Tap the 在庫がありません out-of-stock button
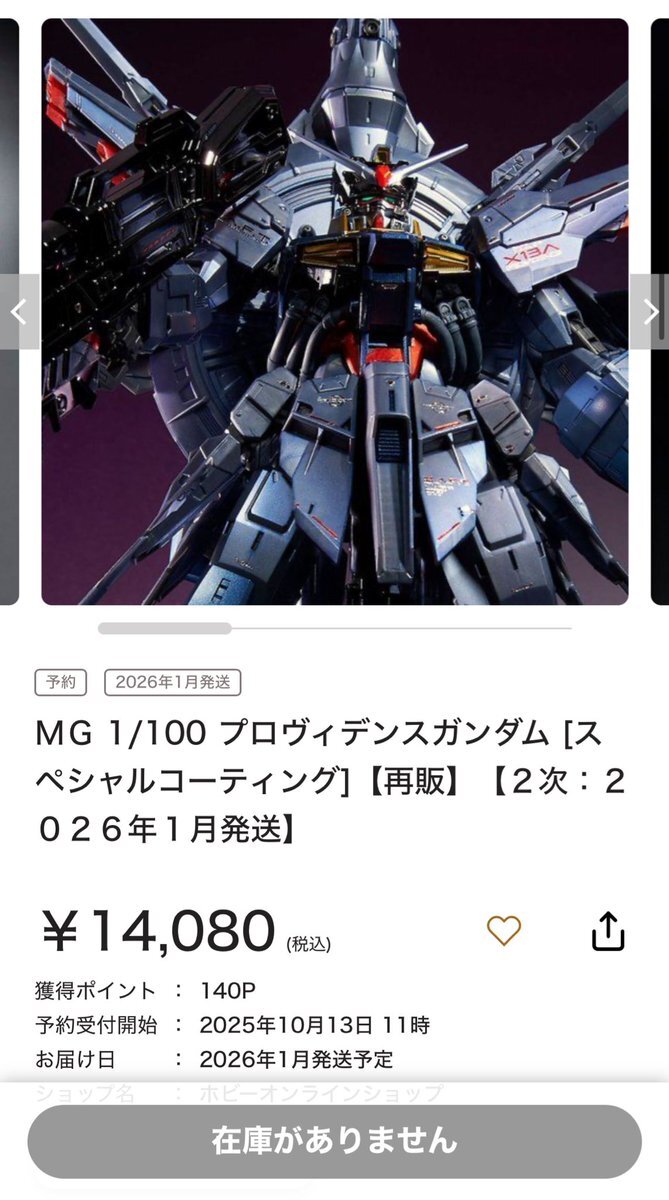 pos(334,1141)
